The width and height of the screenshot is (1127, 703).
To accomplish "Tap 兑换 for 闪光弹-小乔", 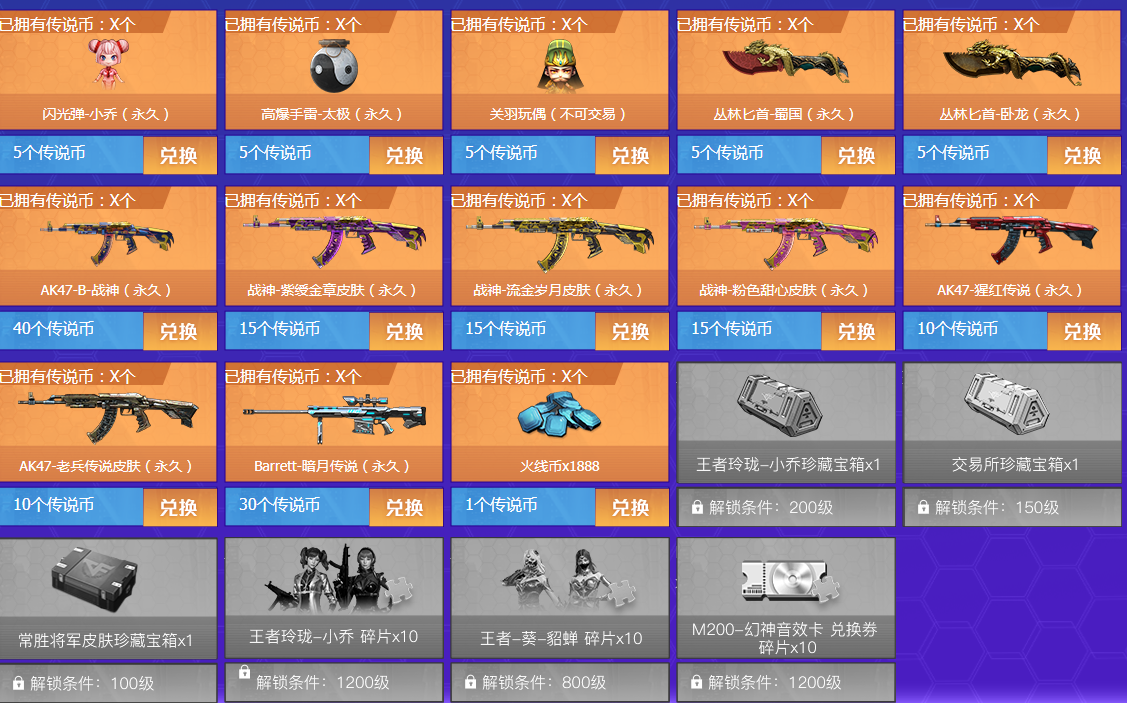I will 179,155.
